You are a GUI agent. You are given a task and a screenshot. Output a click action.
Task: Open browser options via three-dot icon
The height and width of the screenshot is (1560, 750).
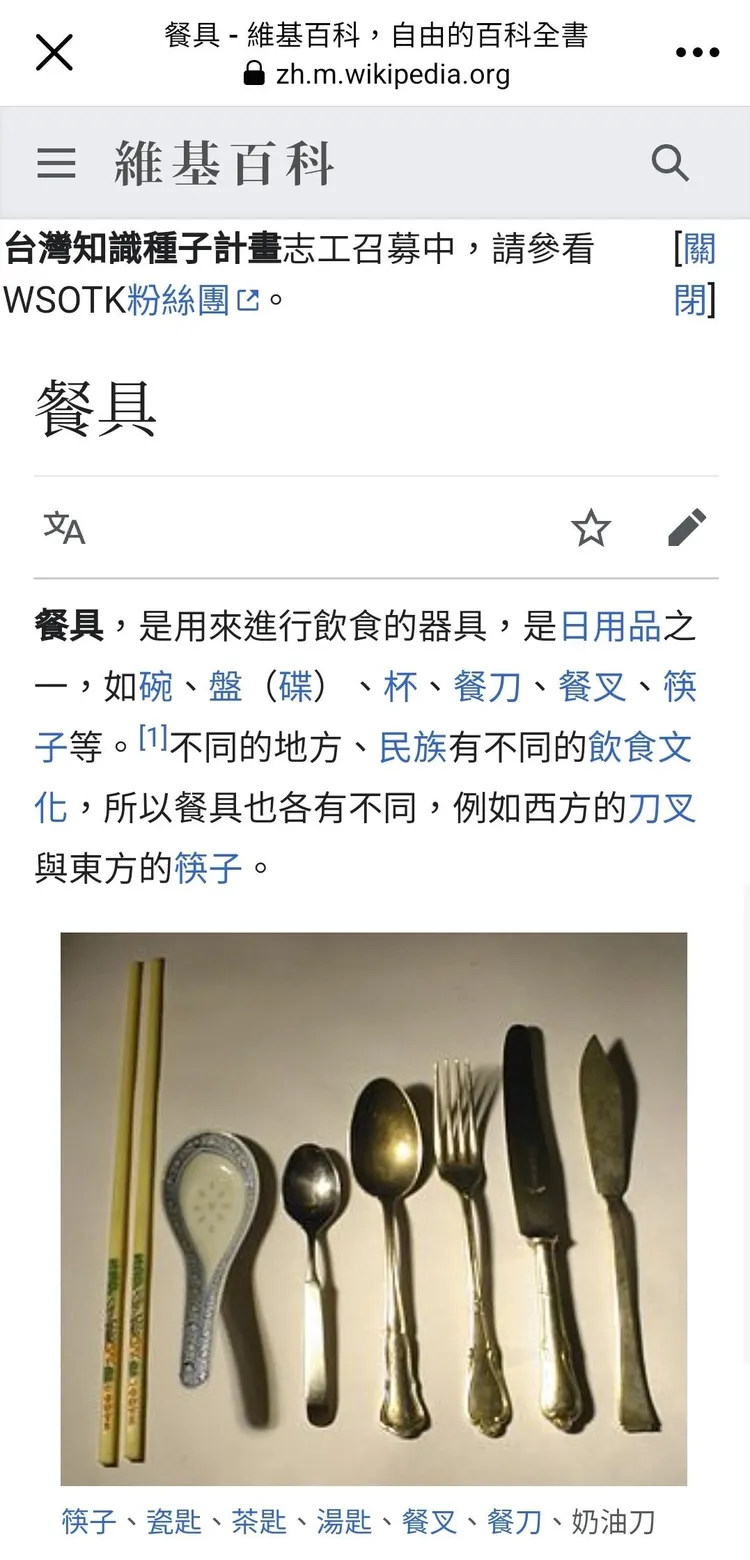click(696, 52)
